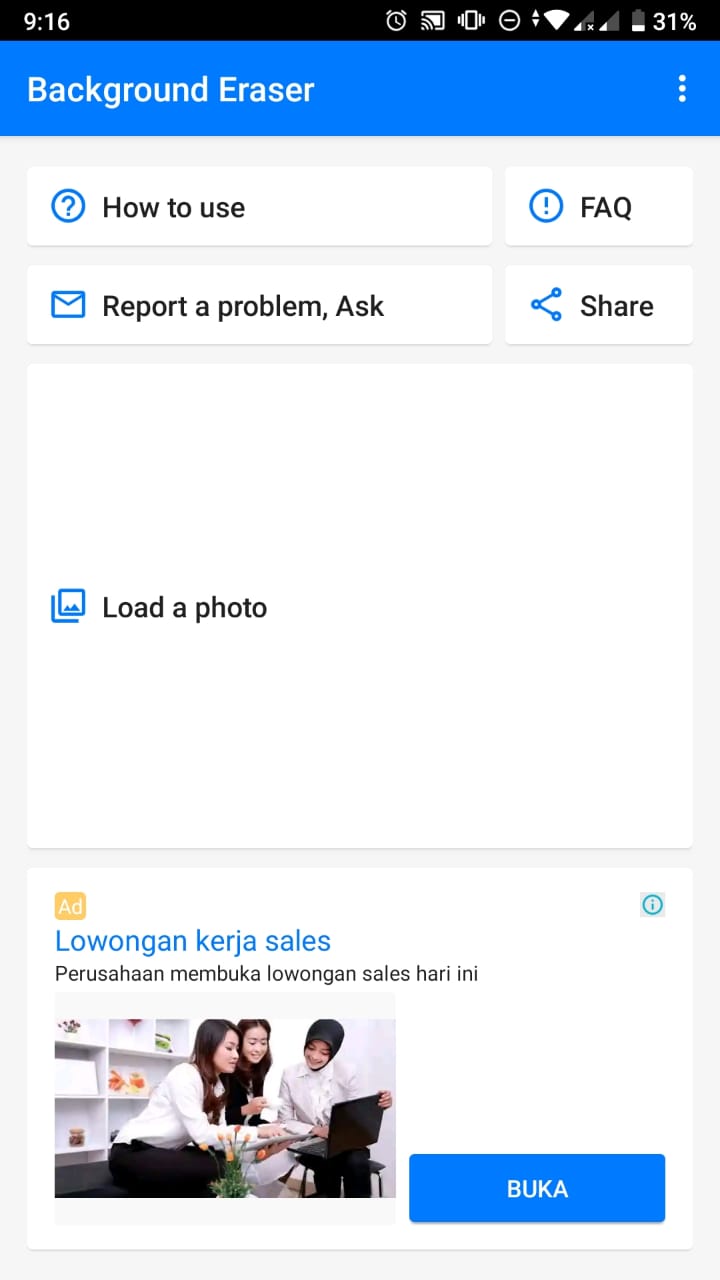
Task: Share the Background Eraser app
Action: pos(598,306)
